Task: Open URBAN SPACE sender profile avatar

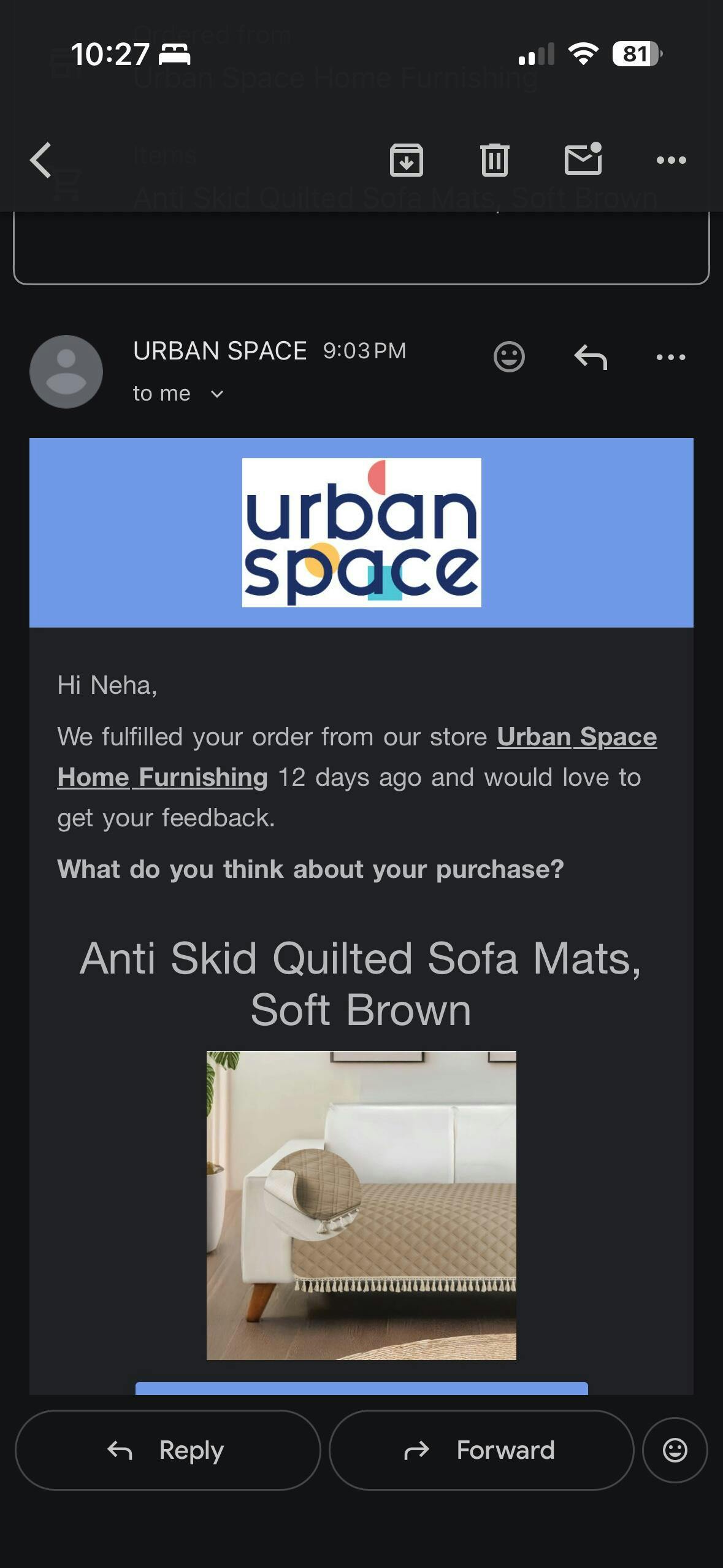Action: coord(66,372)
